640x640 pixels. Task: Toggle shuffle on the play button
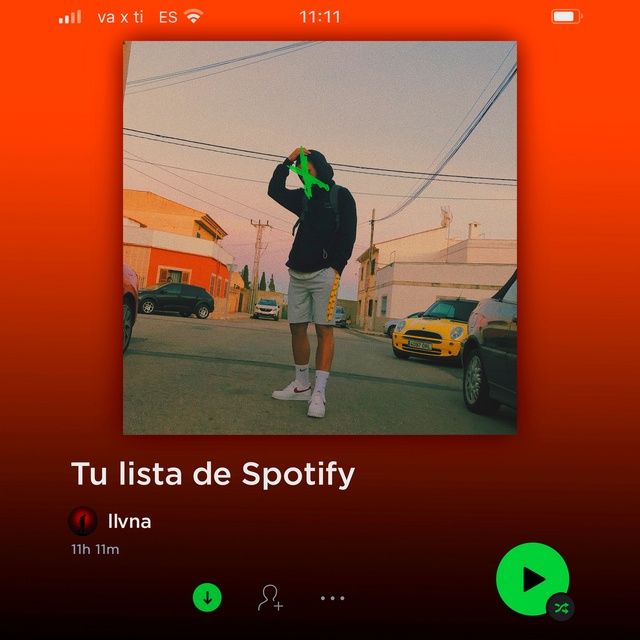pos(561,607)
